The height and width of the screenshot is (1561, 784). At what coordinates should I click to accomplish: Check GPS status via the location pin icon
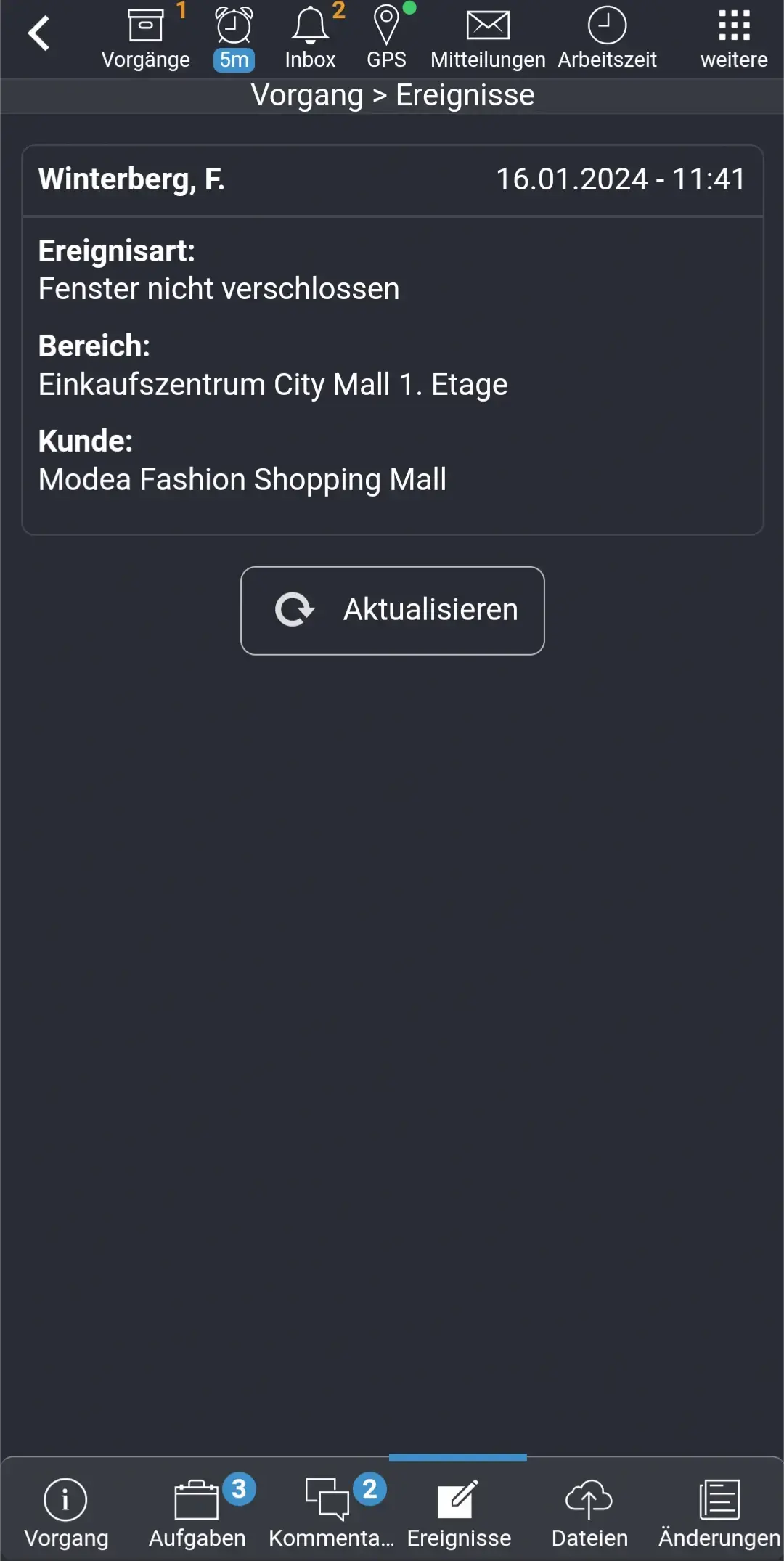tap(387, 25)
